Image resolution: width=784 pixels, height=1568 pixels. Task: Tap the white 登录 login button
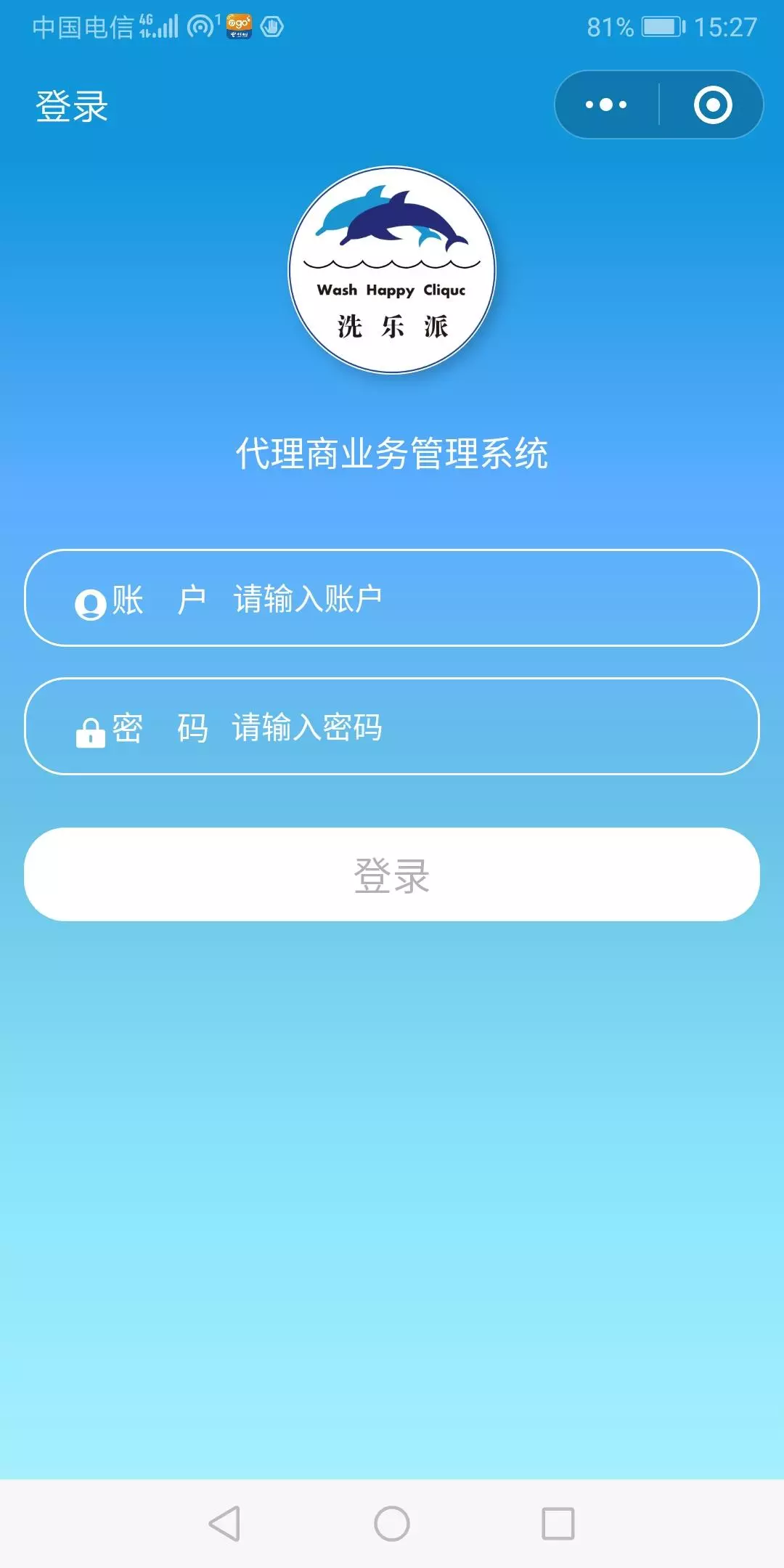coord(392,875)
